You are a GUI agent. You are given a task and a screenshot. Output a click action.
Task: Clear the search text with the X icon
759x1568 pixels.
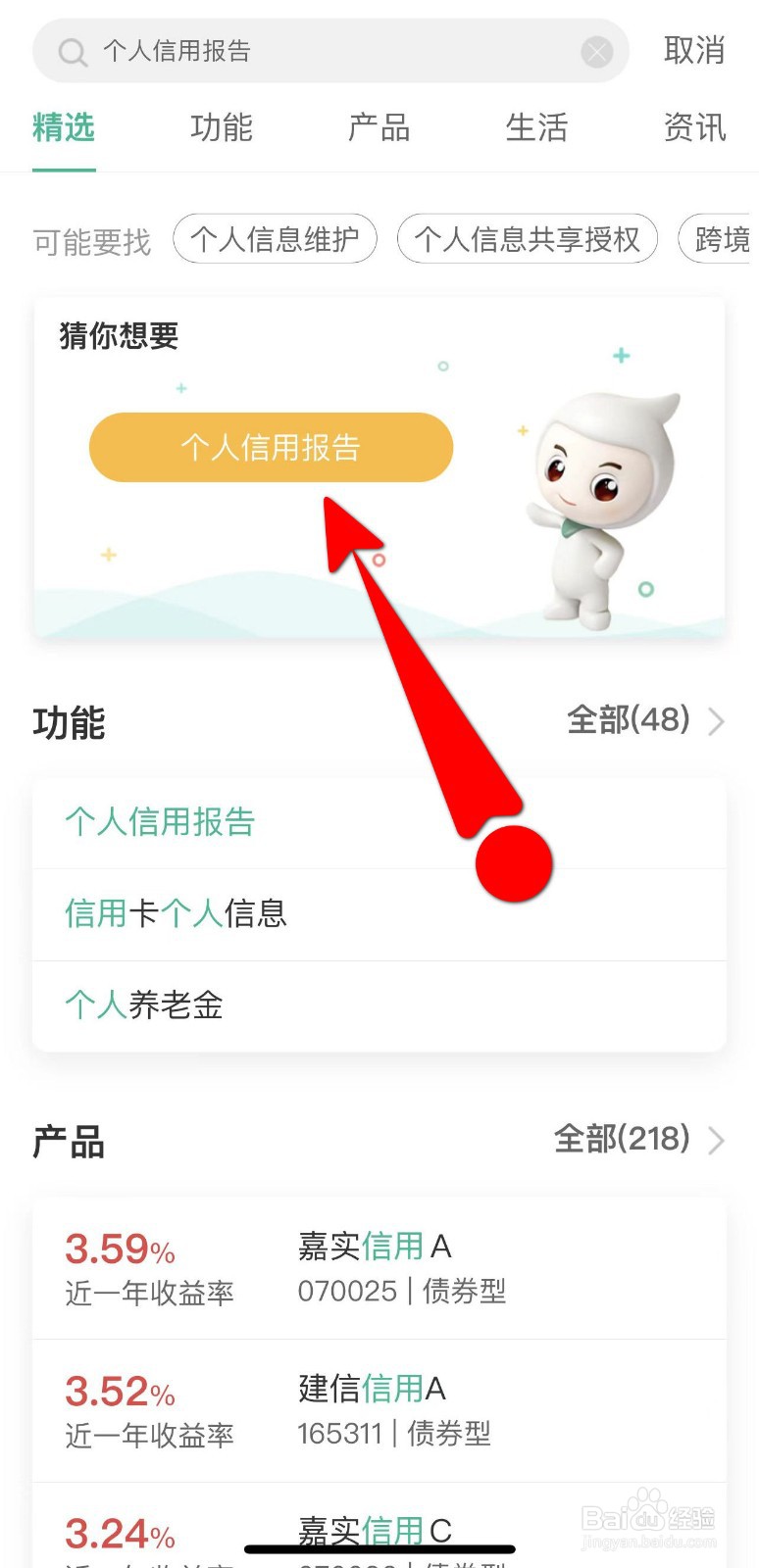tap(596, 51)
